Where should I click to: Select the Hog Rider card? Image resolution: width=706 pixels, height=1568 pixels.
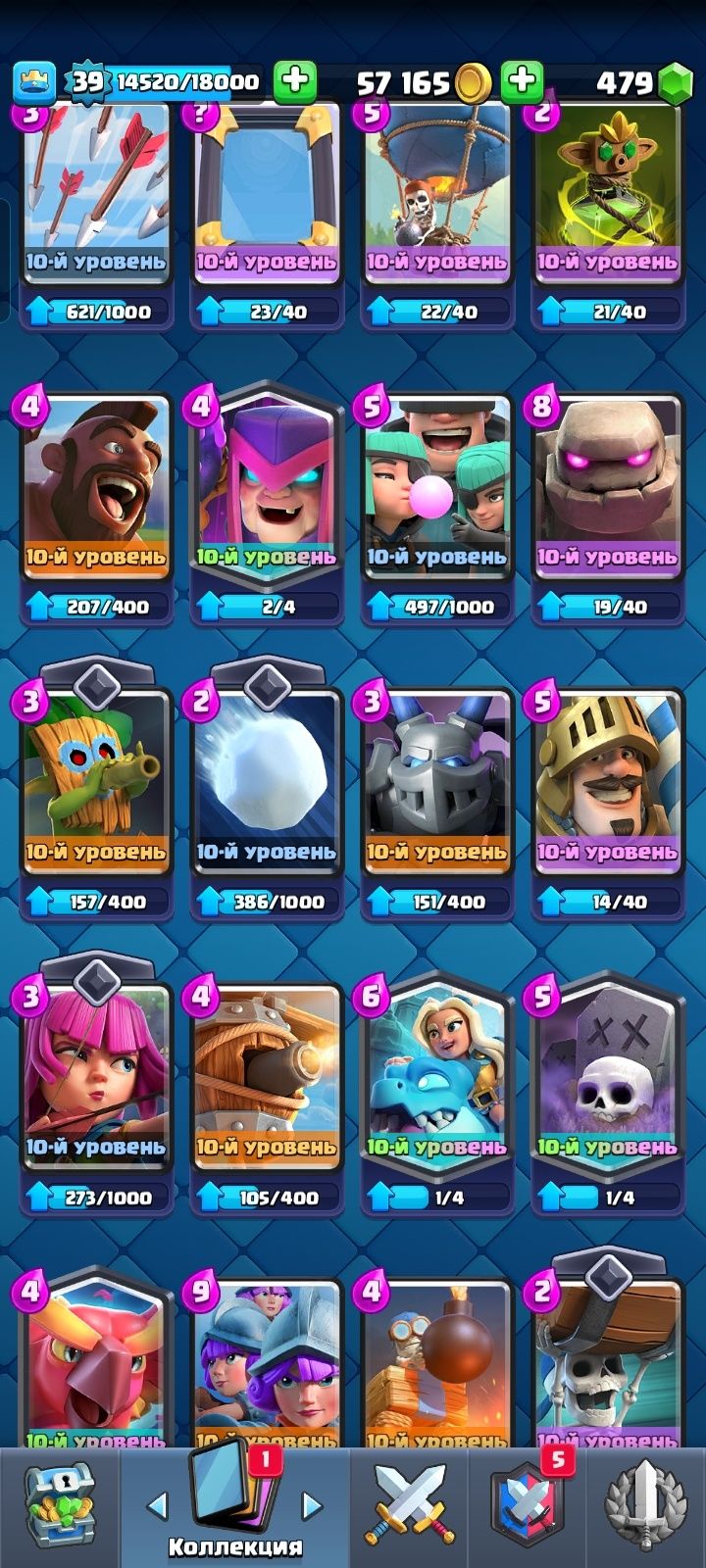click(x=96, y=490)
